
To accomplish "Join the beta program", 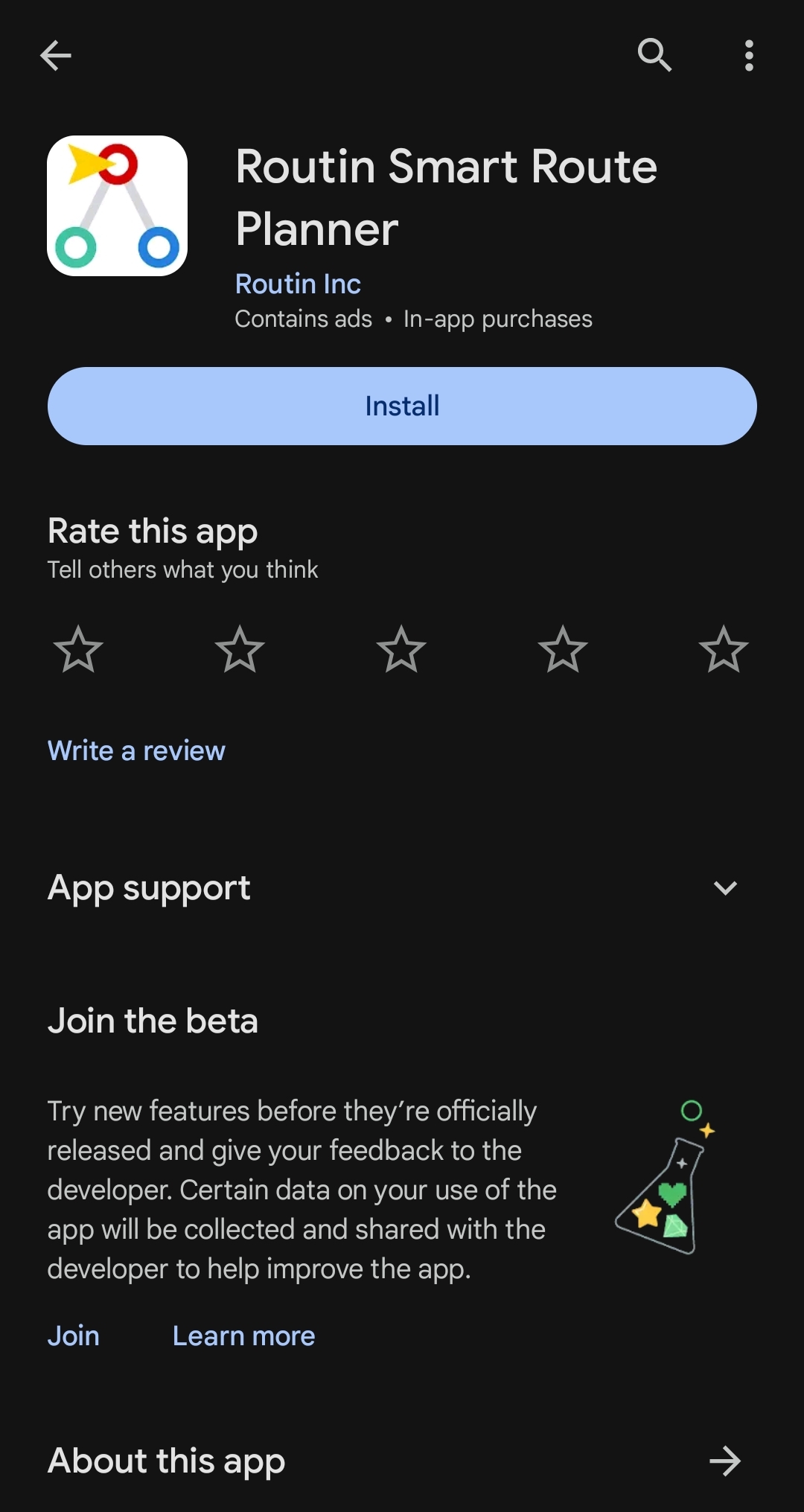I will 73,1336.
